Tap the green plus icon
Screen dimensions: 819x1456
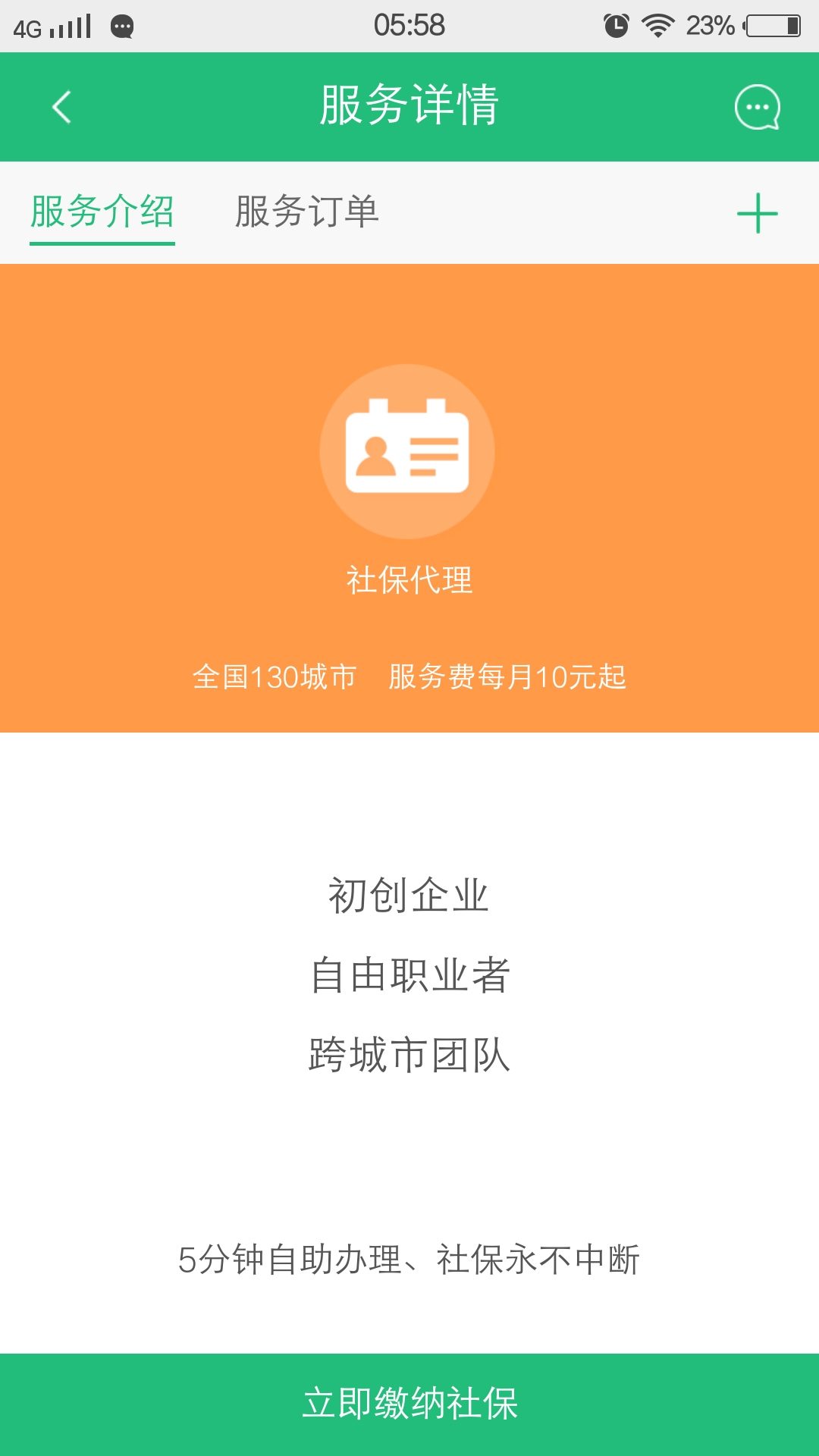pos(757,213)
